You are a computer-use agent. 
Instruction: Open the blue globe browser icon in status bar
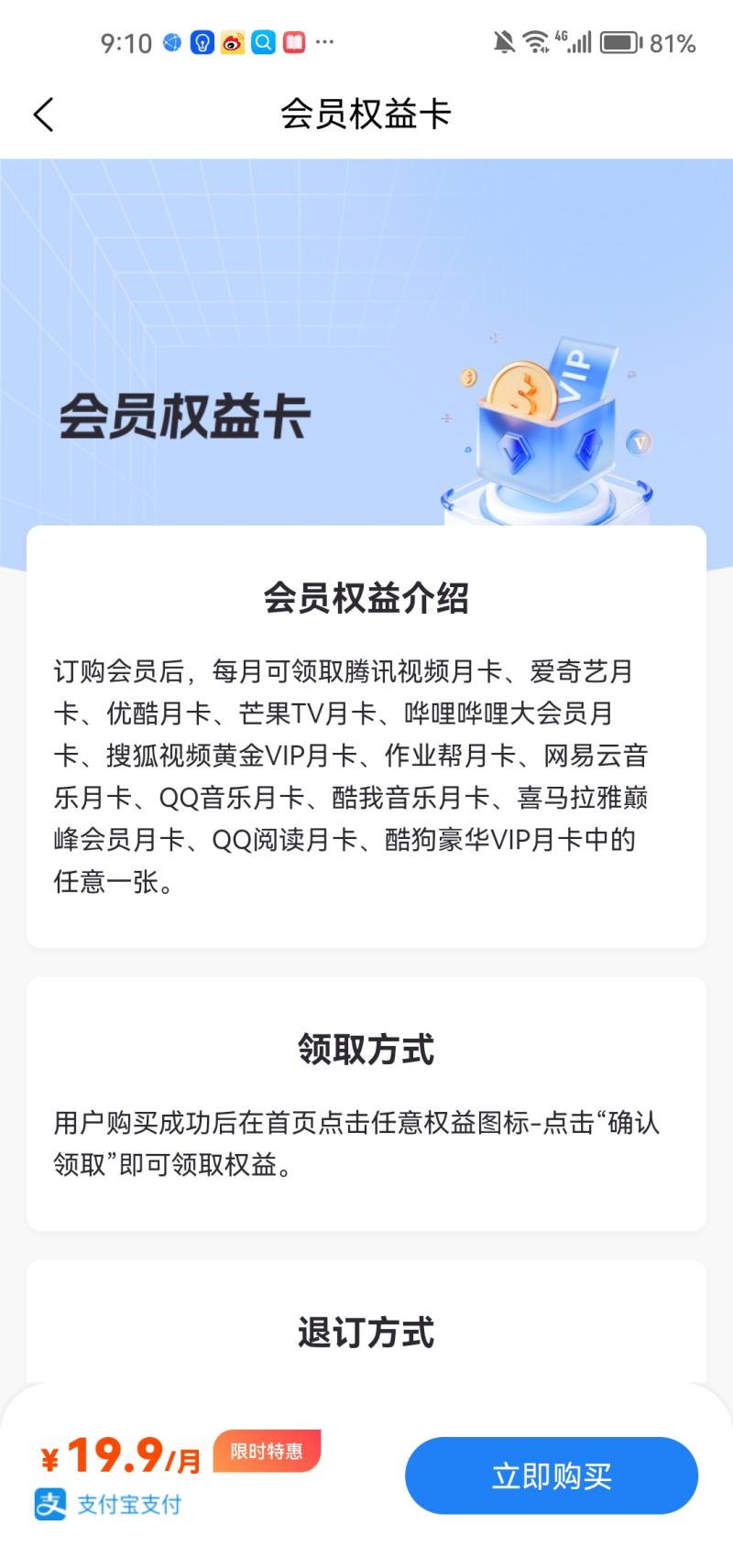tap(170, 41)
